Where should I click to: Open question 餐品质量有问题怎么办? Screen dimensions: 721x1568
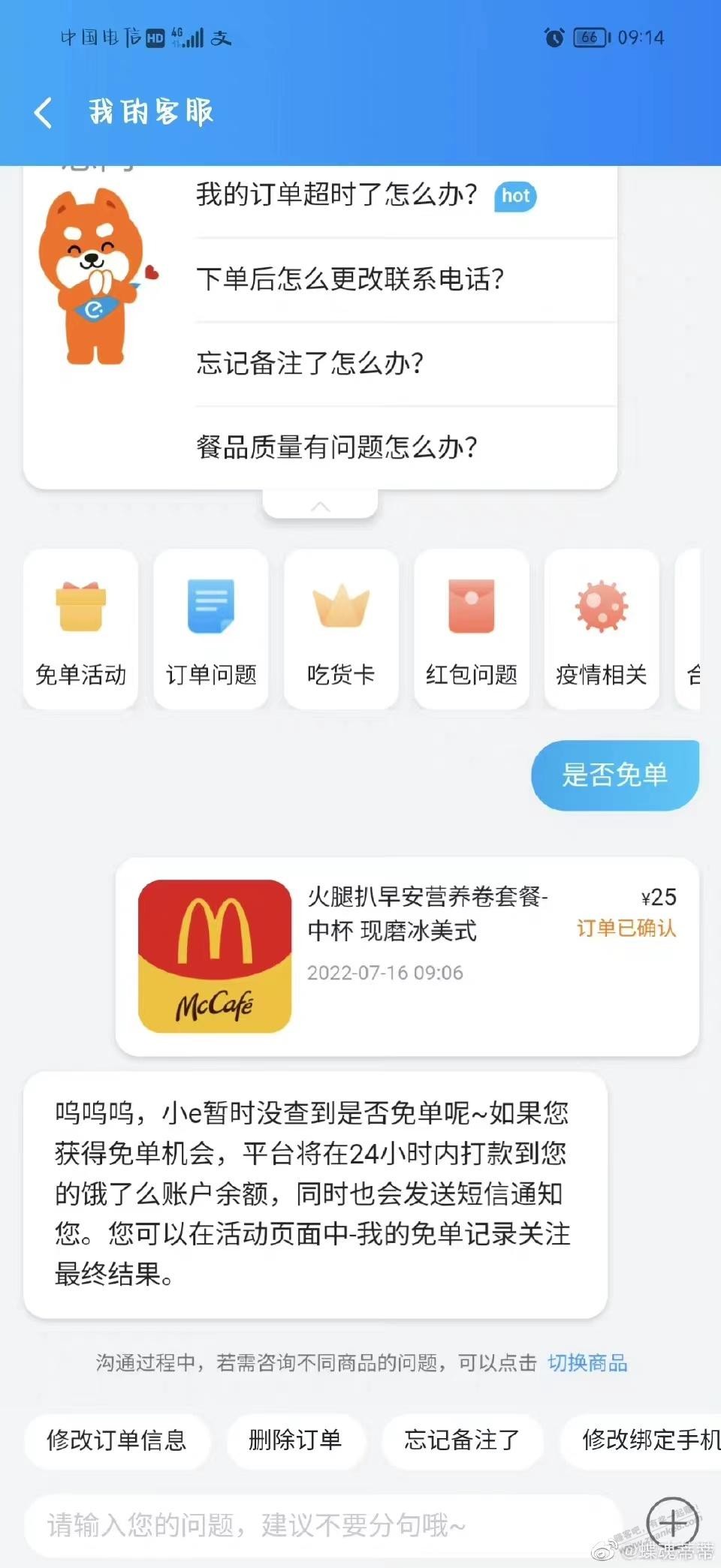tap(336, 447)
